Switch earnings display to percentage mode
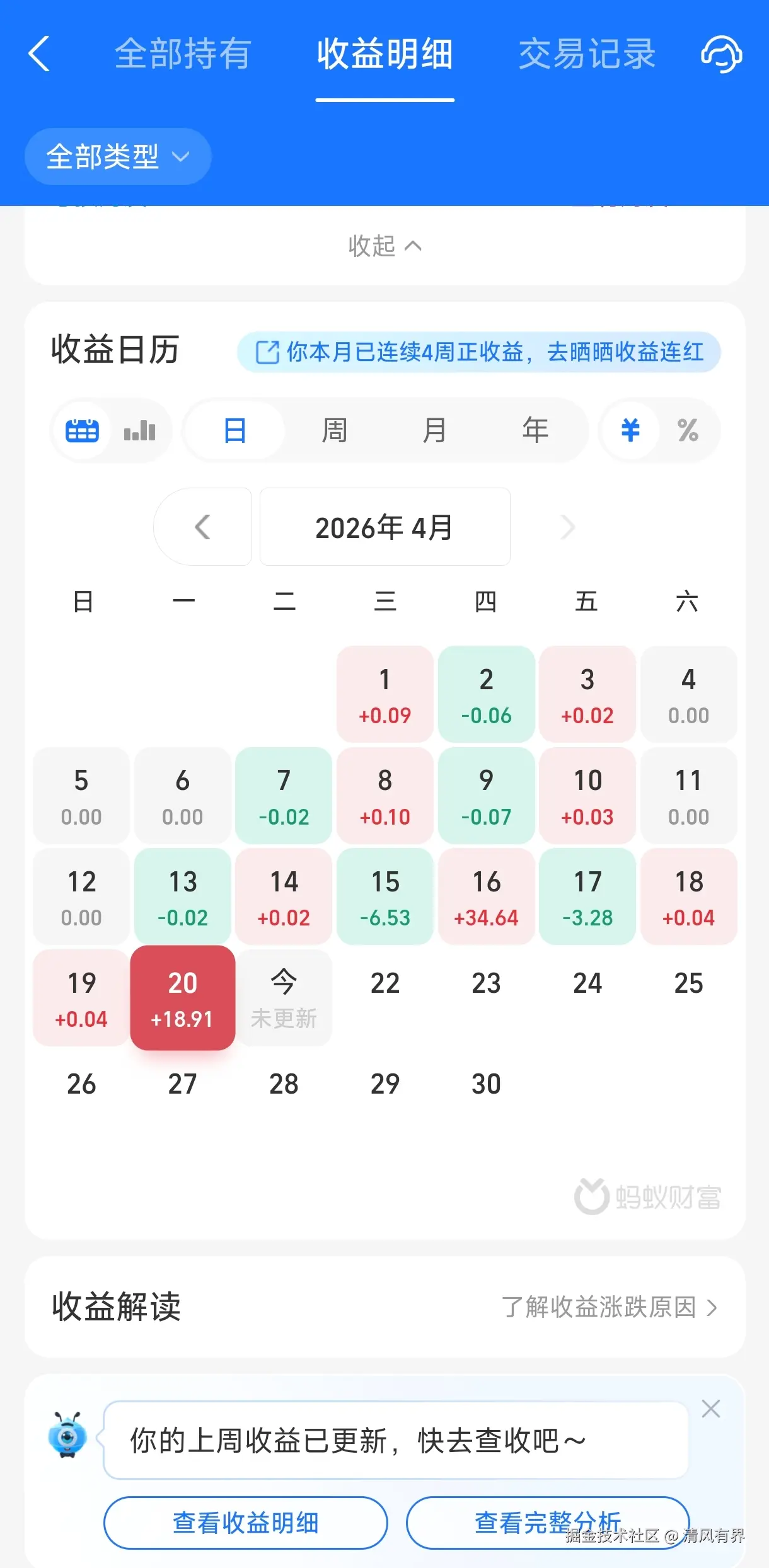This screenshot has width=769, height=1568. pyautogui.click(x=688, y=430)
